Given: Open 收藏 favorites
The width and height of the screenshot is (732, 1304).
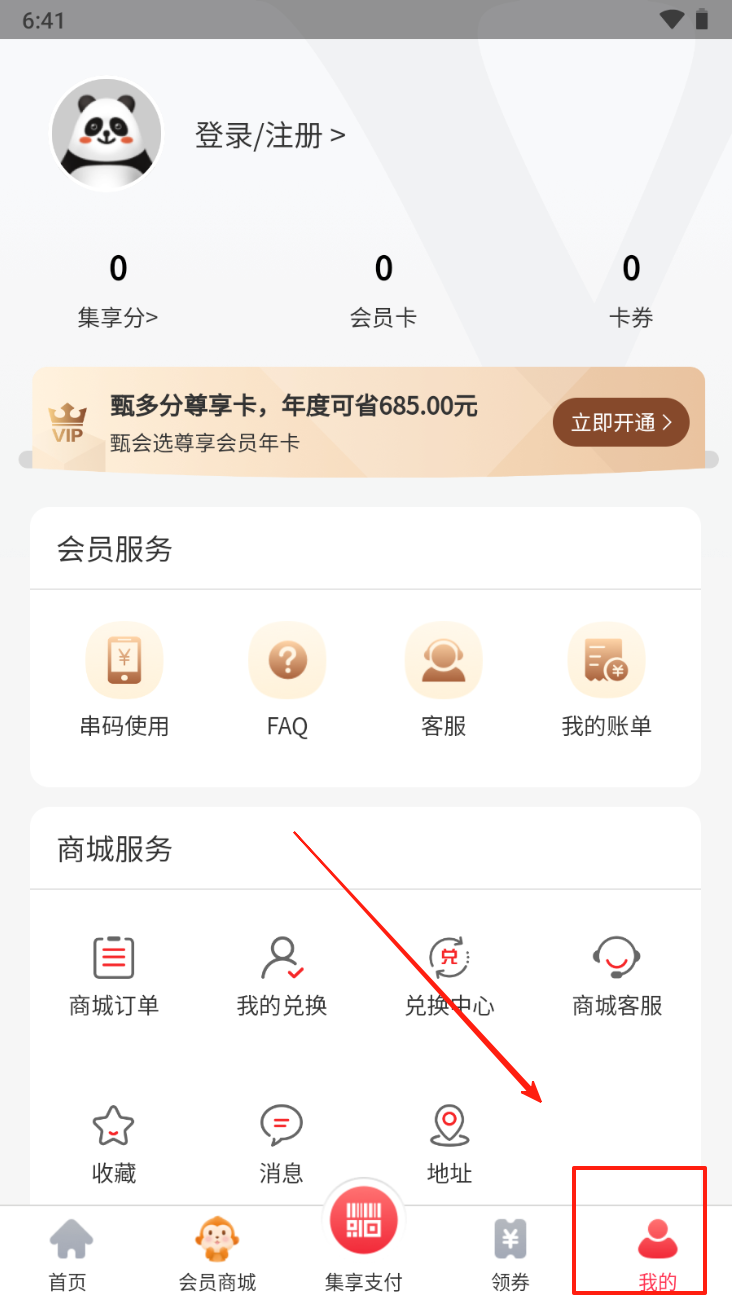Looking at the screenshot, I should pyautogui.click(x=114, y=1143).
